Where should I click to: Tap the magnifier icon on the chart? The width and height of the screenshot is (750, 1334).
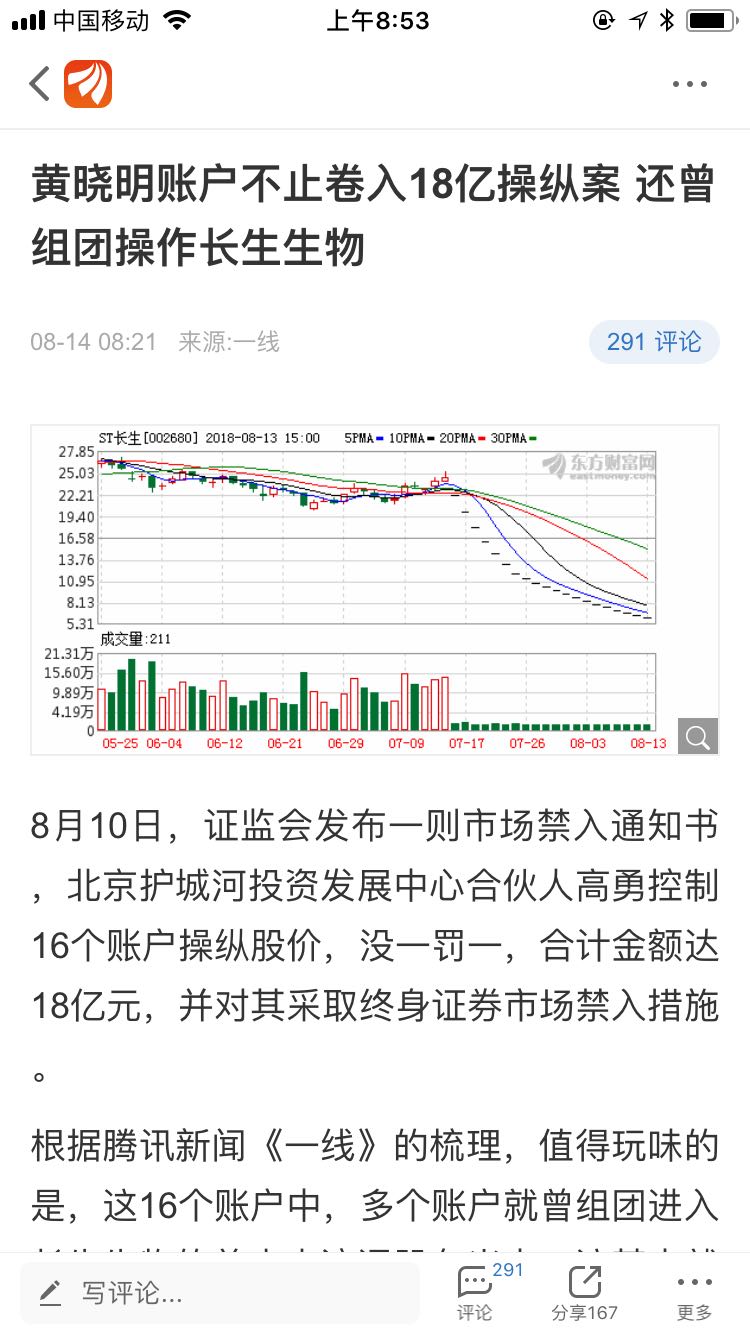click(697, 737)
